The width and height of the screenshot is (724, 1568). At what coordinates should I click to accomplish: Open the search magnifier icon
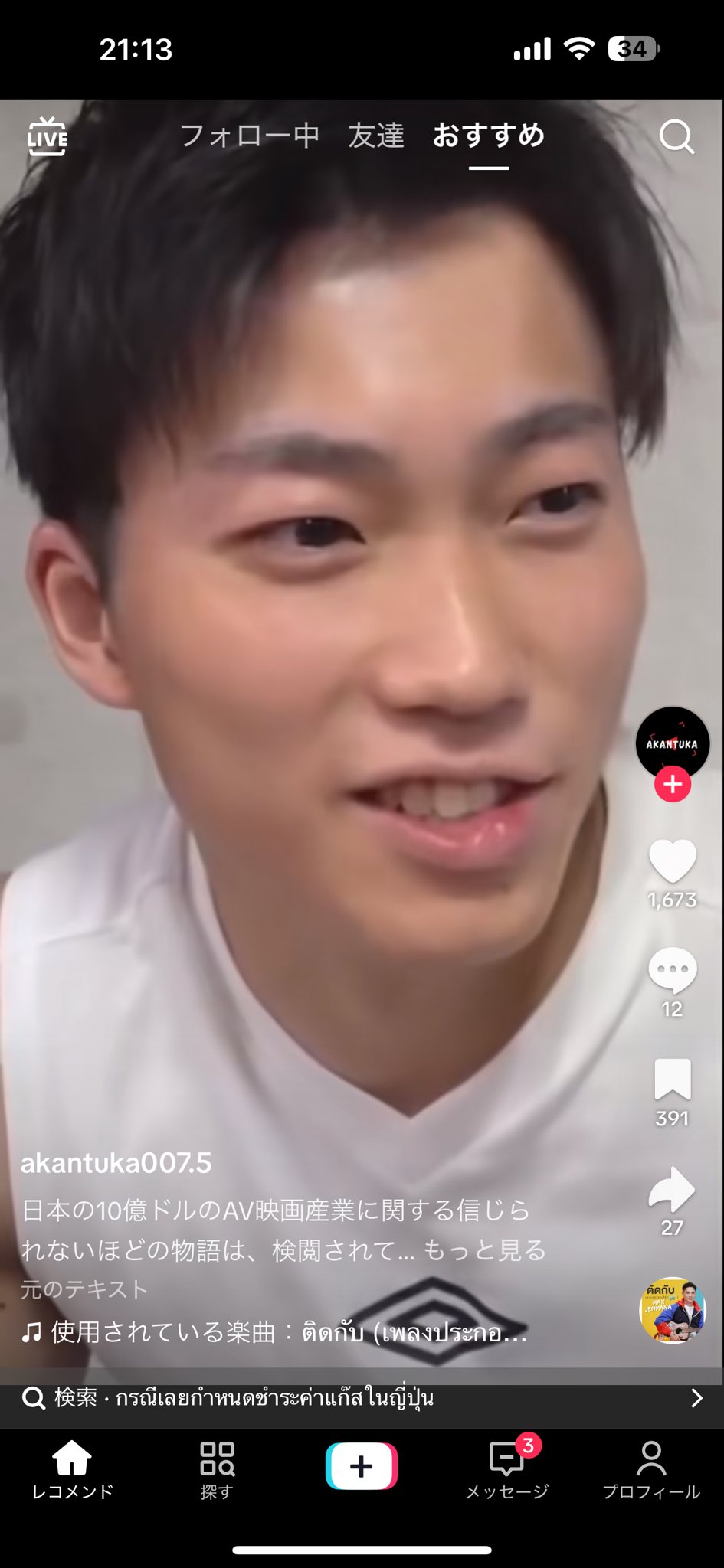point(676,137)
